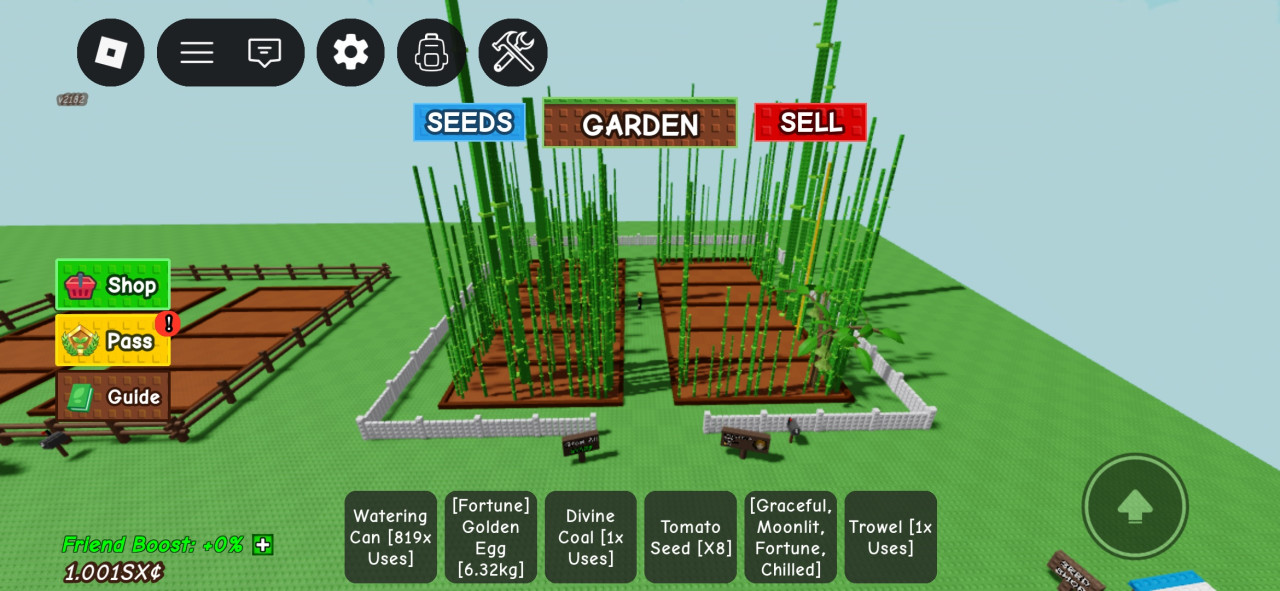The height and width of the screenshot is (591, 1280).
Task: Equip the Graceful Moonlit Fortune Chilled item
Action: pyautogui.click(x=791, y=537)
